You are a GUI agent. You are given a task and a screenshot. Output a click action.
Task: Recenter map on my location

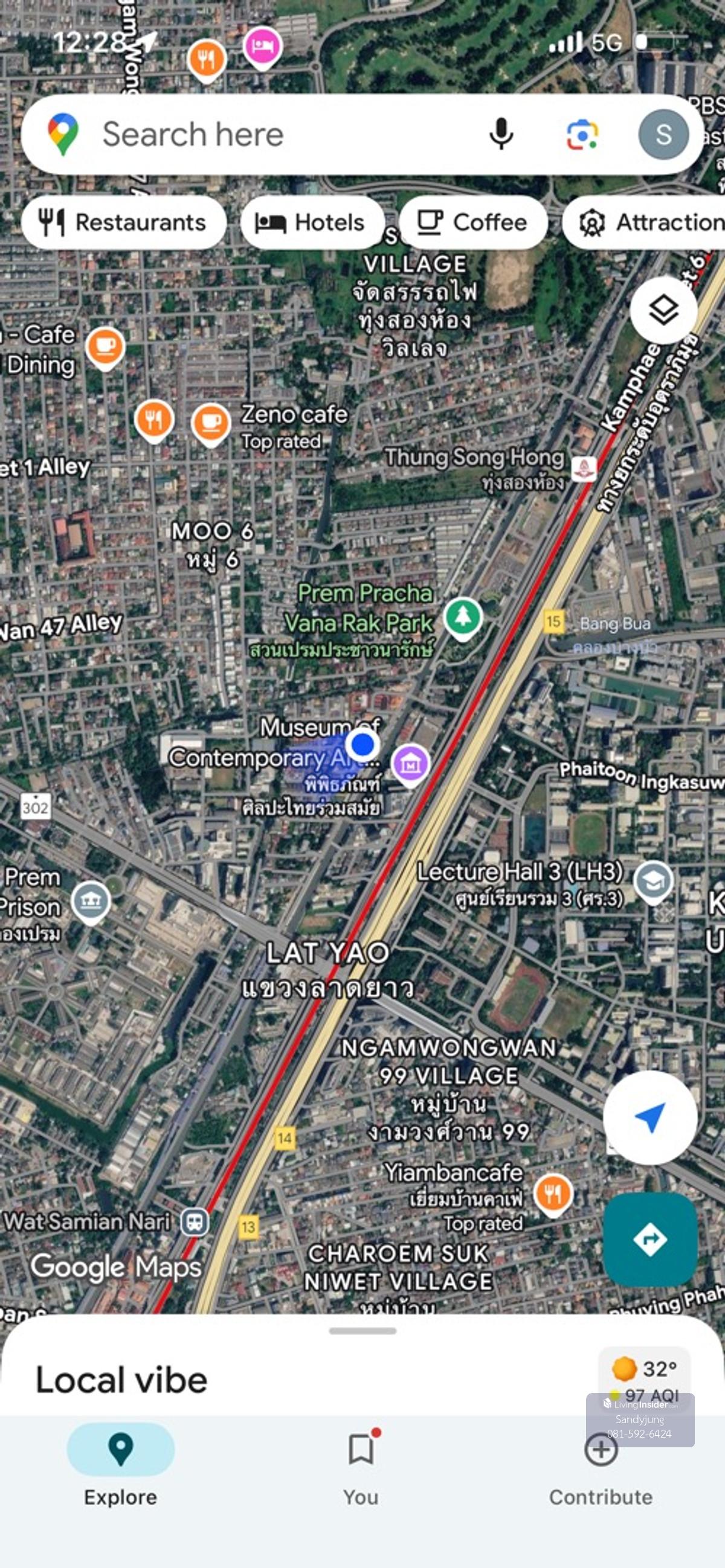649,1118
